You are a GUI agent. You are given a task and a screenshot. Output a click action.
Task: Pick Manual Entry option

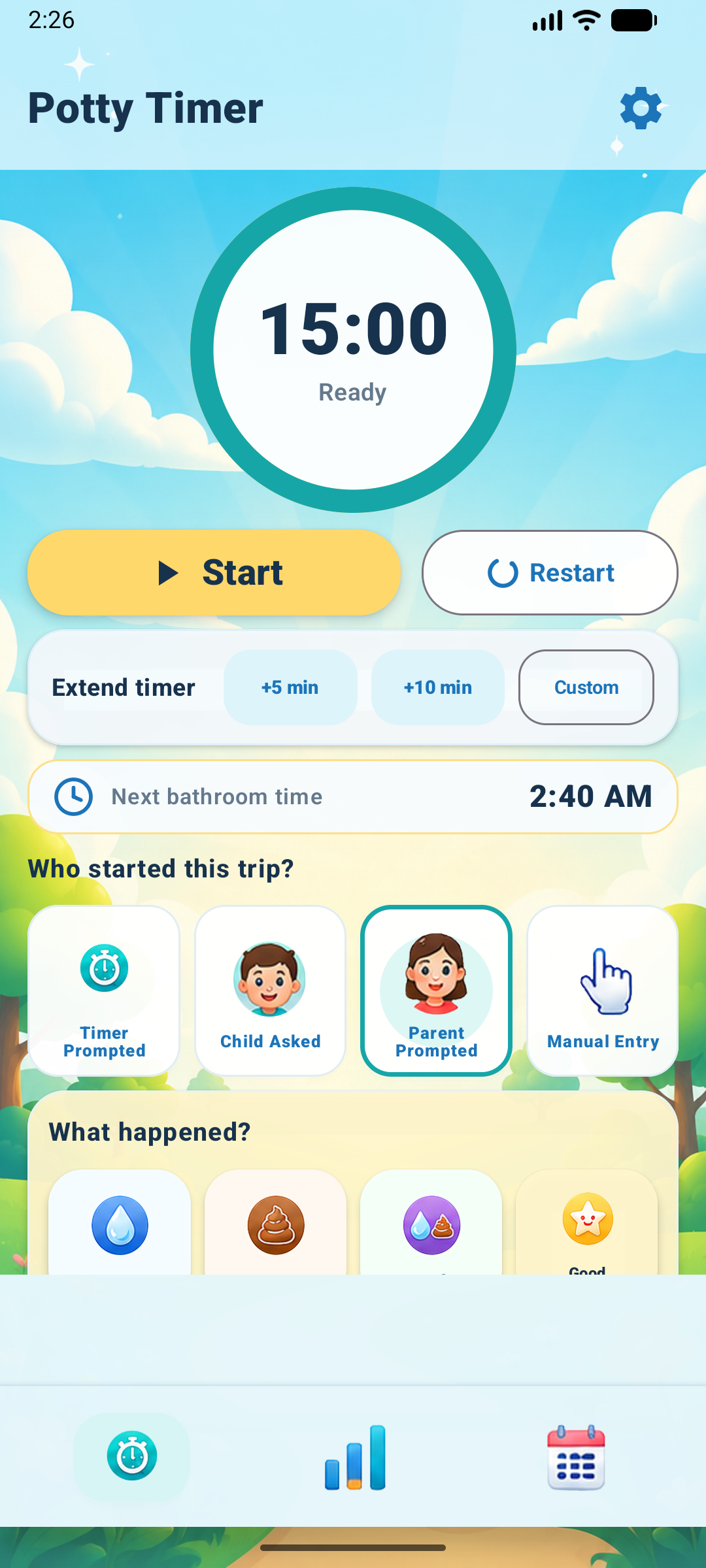603,990
